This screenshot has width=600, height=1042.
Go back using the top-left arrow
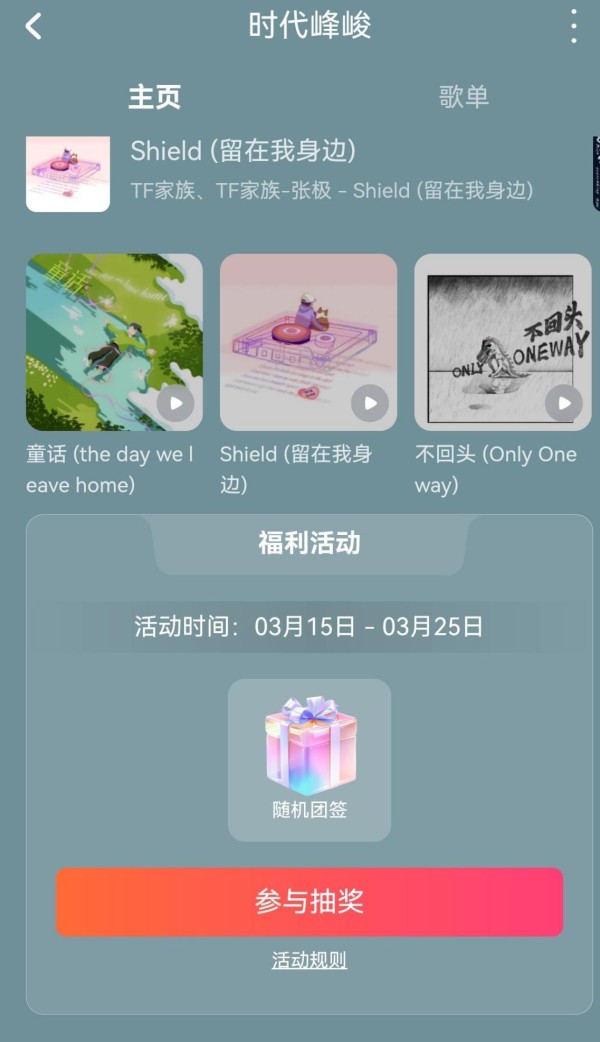point(34,27)
